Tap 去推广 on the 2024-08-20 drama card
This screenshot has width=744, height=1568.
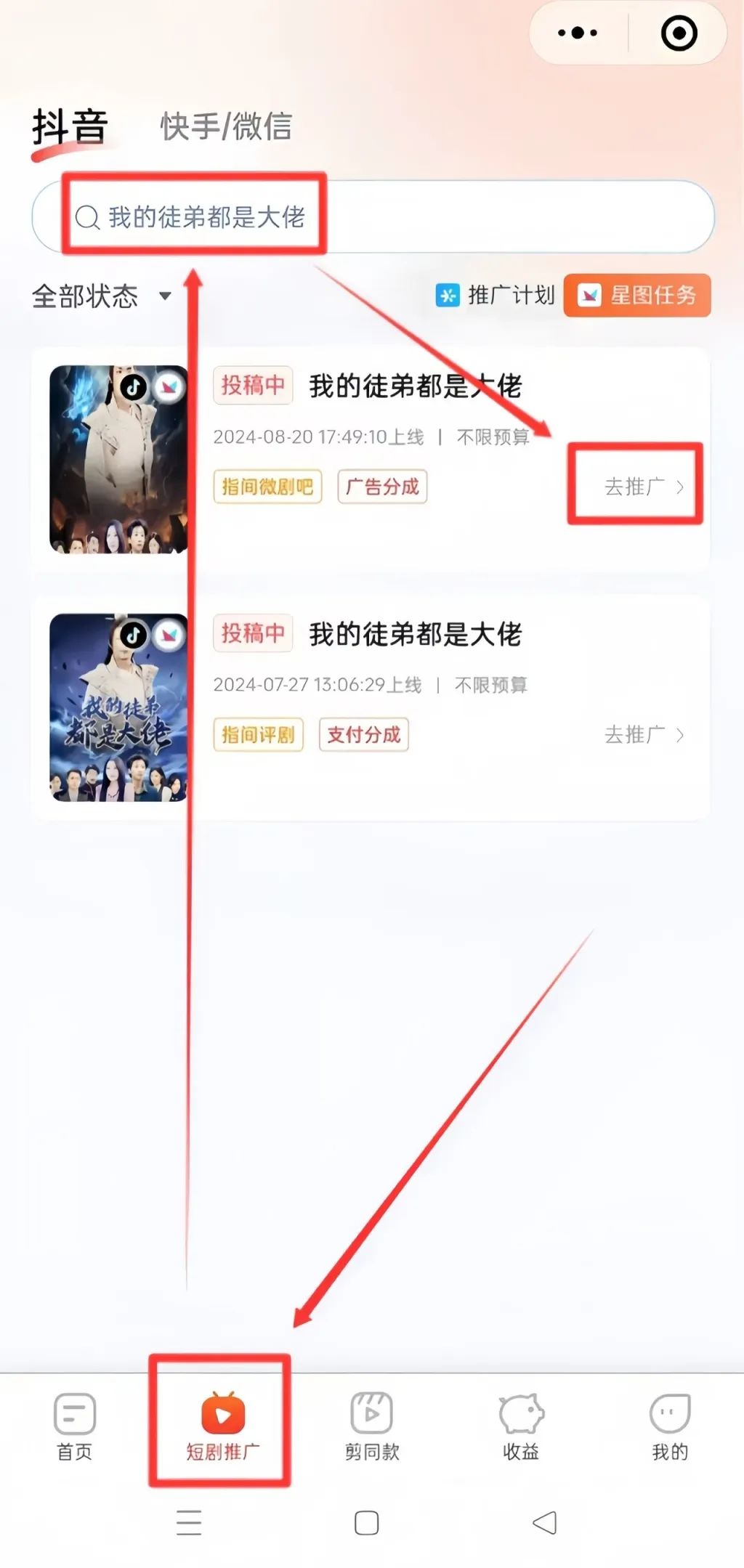(x=644, y=487)
